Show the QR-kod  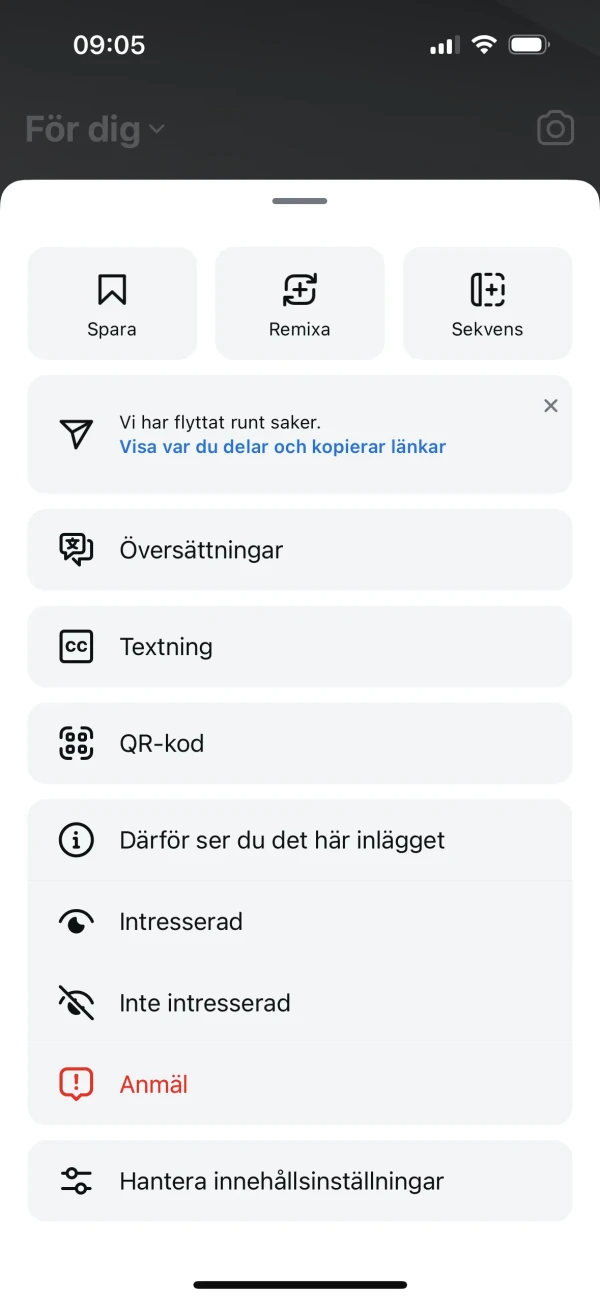[300, 744]
